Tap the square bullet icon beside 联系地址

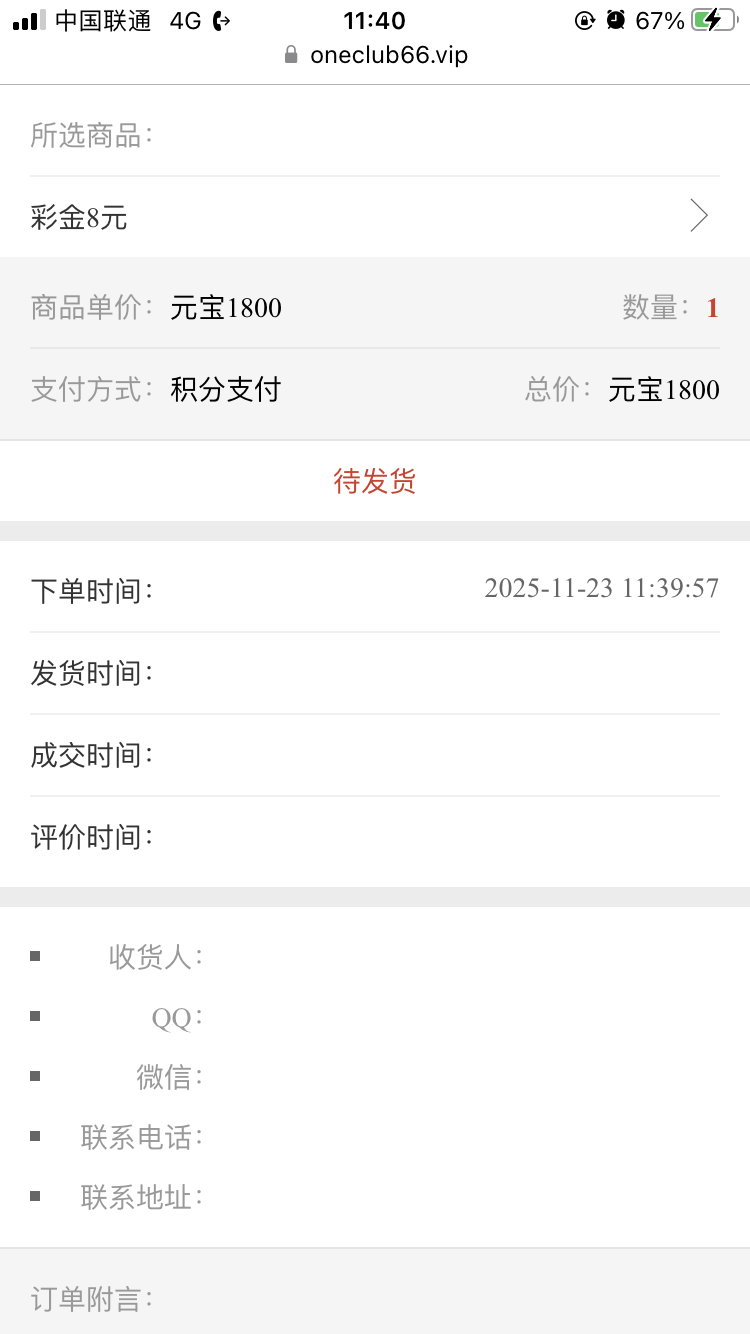pos(33,1196)
